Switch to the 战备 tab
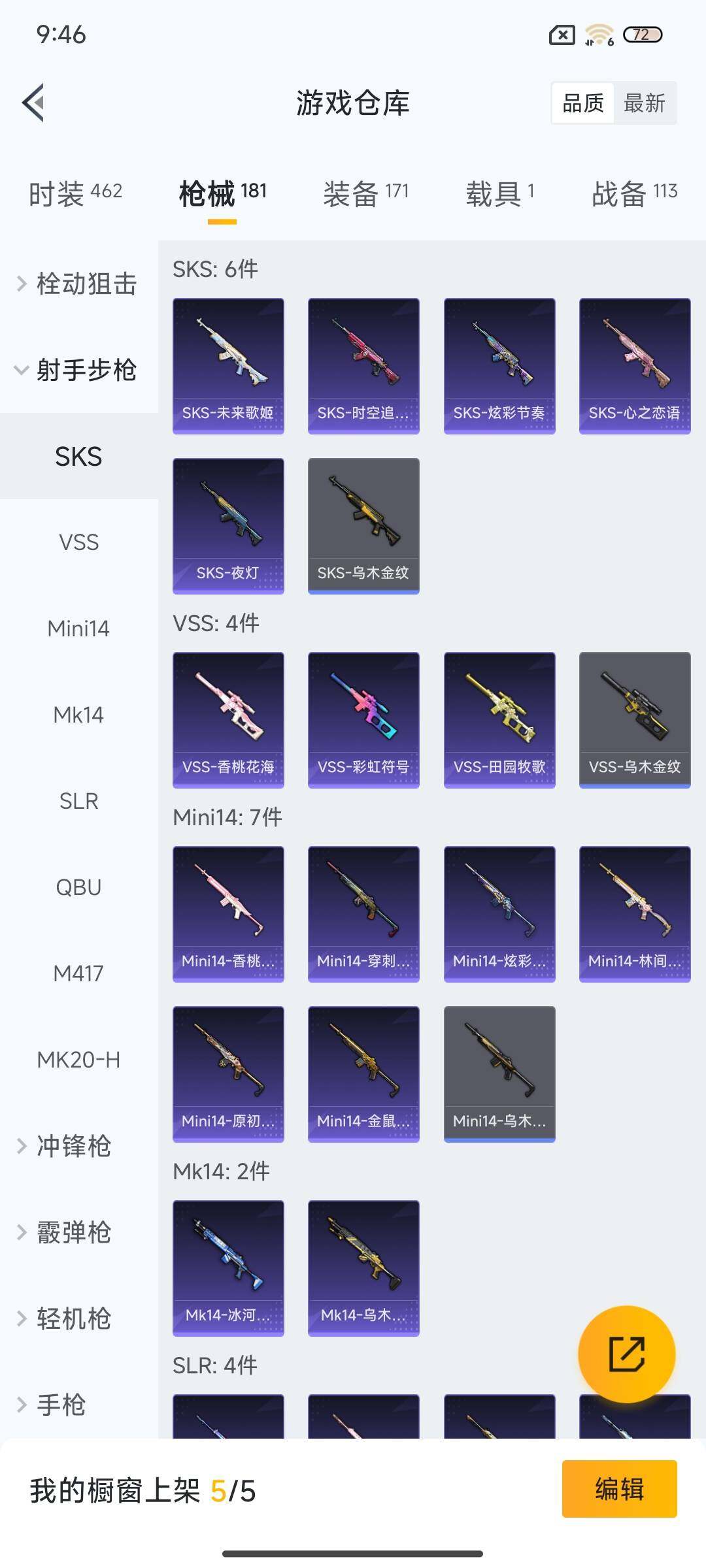The image size is (706, 1568). tap(634, 193)
